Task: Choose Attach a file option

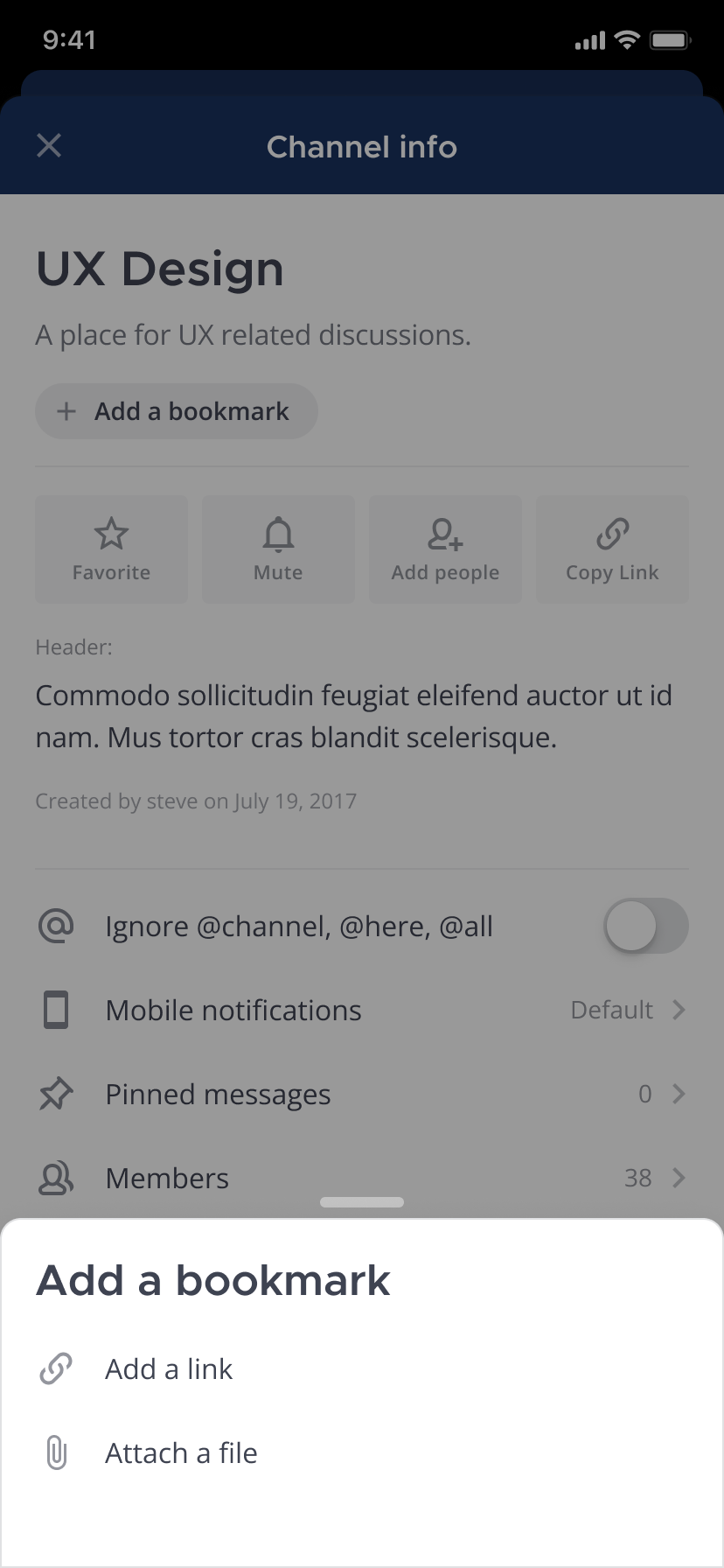Action: (181, 1452)
